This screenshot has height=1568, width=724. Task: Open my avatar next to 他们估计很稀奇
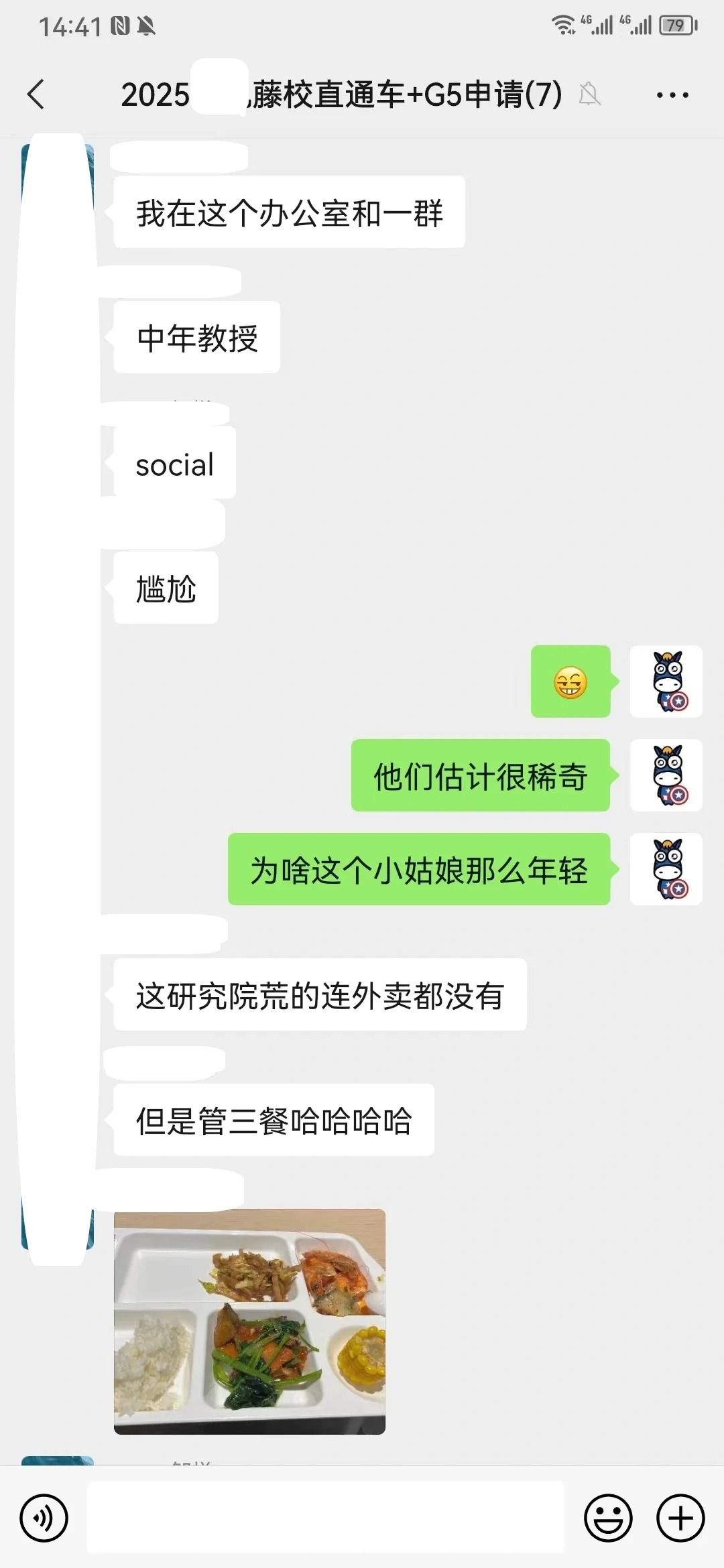666,775
